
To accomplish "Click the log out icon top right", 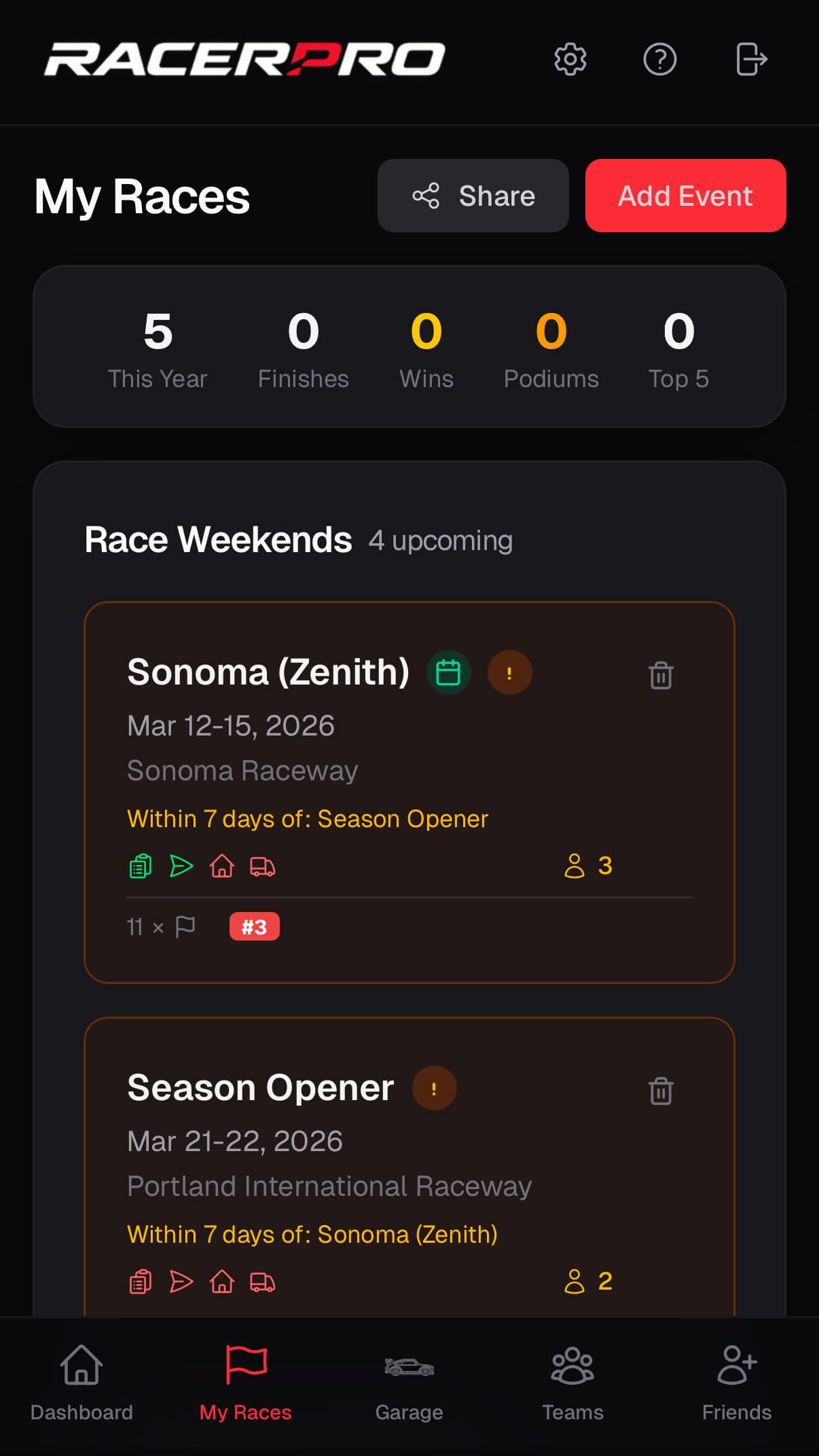I will pos(750,59).
